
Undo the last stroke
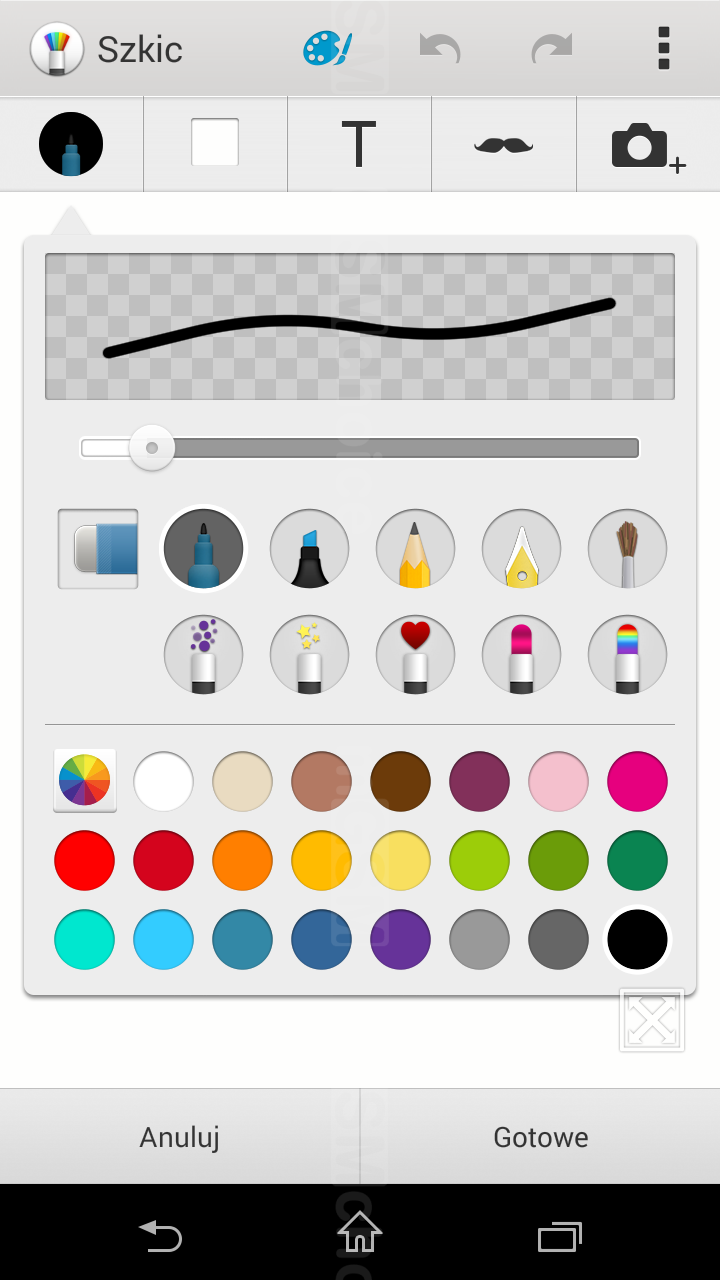tap(440, 48)
